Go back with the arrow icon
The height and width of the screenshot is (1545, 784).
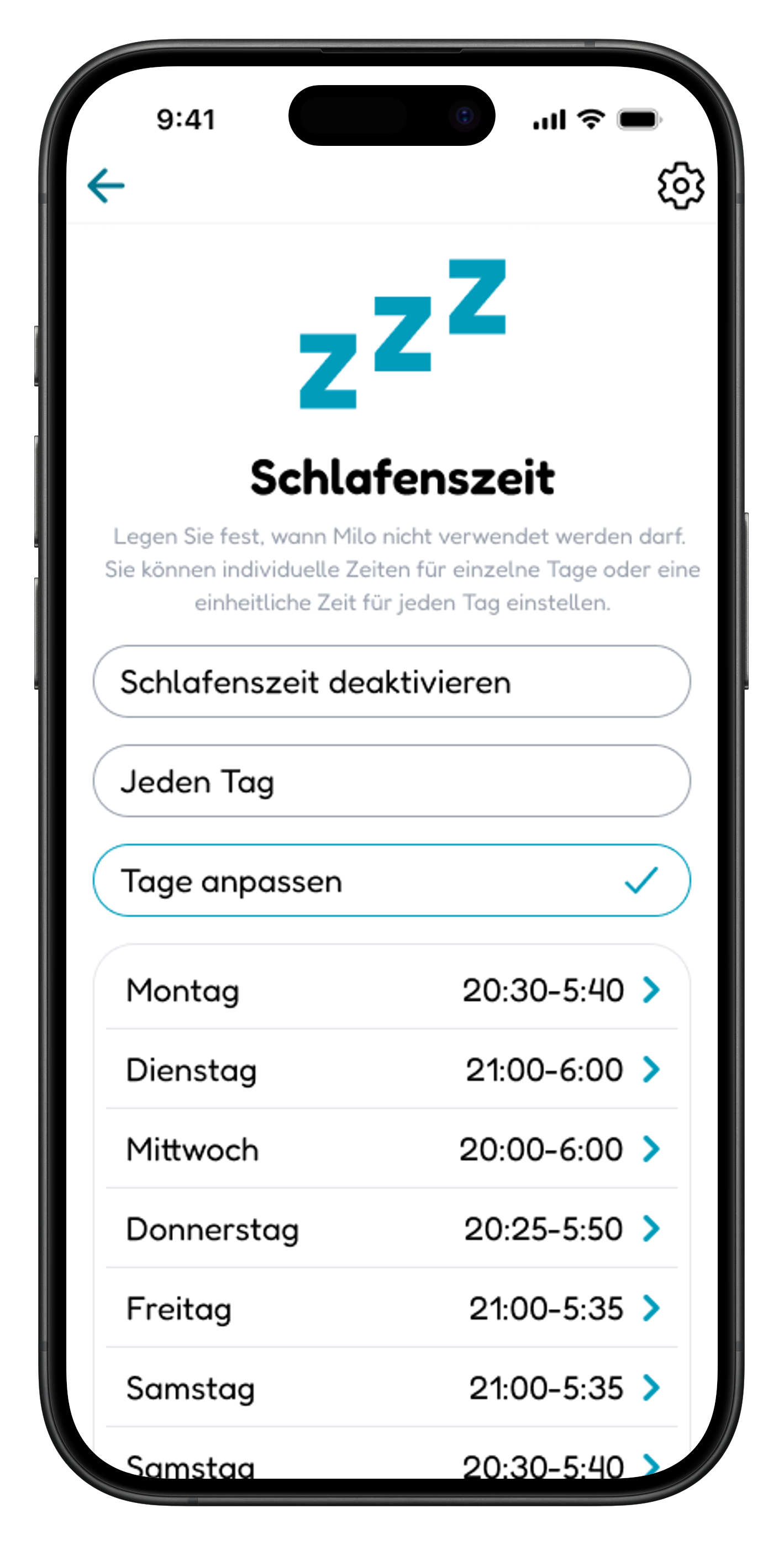(x=106, y=185)
